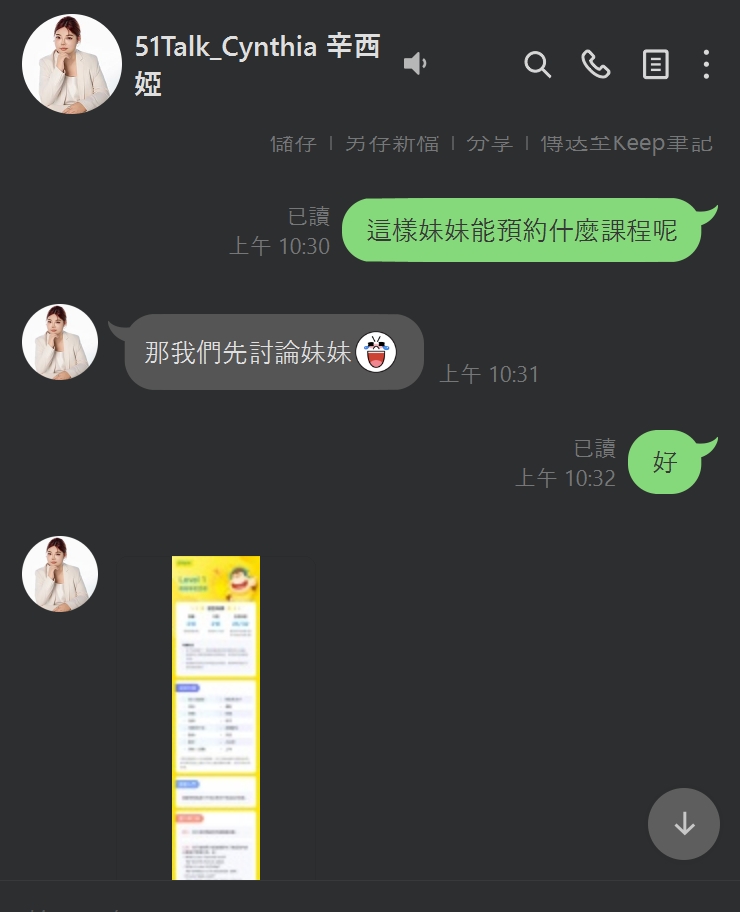Tap Cynthia's avatar beside 那我們先討論妹妹

click(x=60, y=342)
